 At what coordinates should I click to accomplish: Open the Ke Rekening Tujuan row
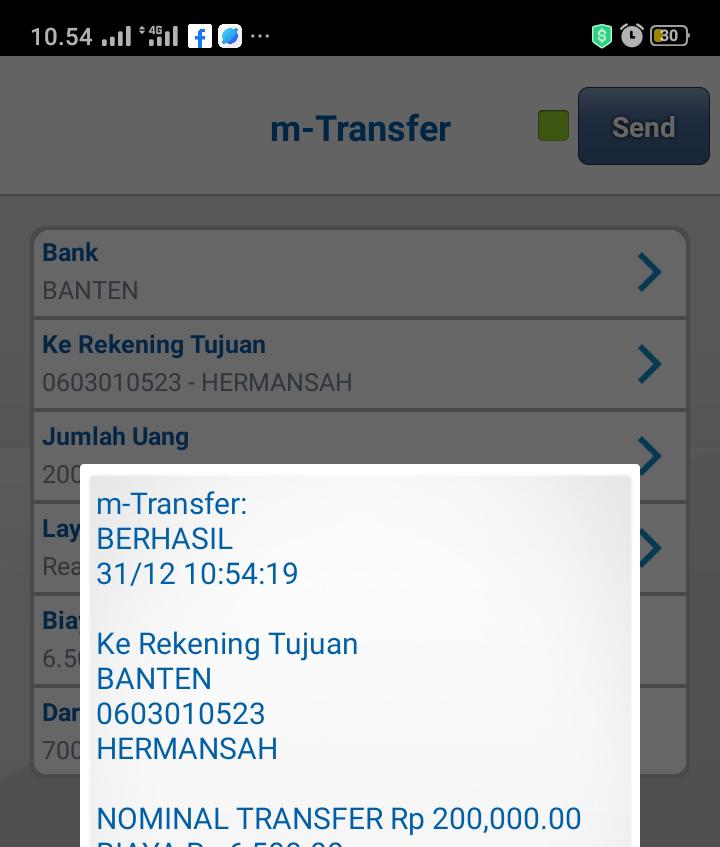(360, 364)
